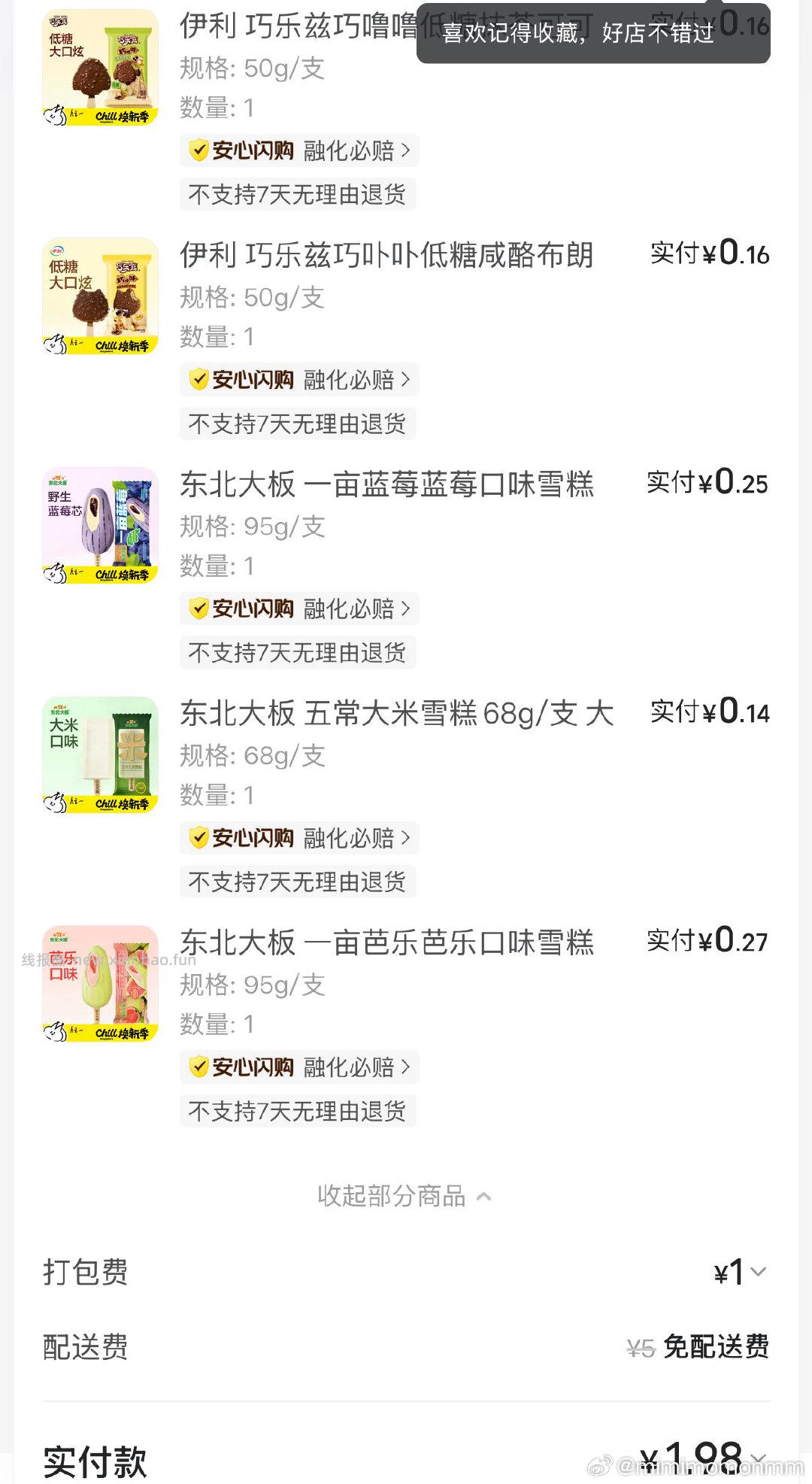The width and height of the screenshot is (812, 1484).
Task: Click the shield icon on the 五常大米雪糕 row
Action: tap(198, 837)
